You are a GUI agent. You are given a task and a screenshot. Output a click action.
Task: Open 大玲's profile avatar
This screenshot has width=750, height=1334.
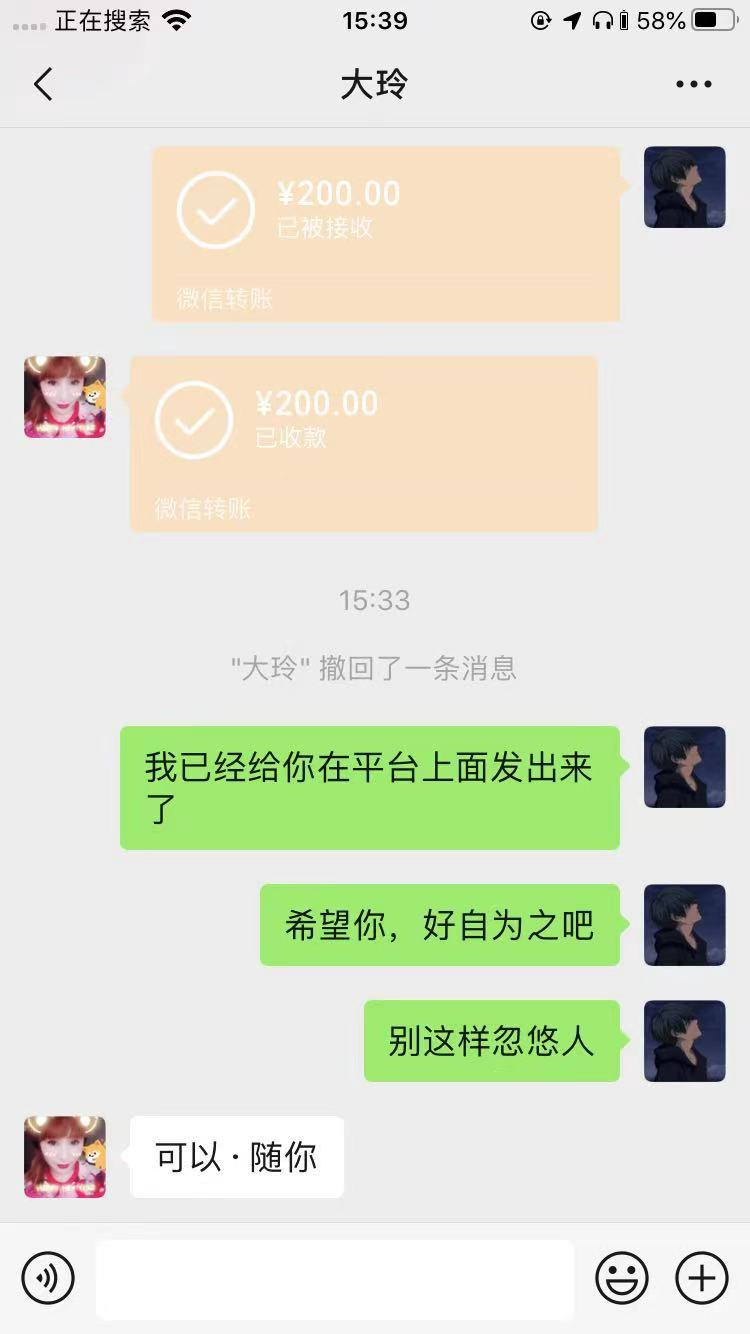pos(64,397)
